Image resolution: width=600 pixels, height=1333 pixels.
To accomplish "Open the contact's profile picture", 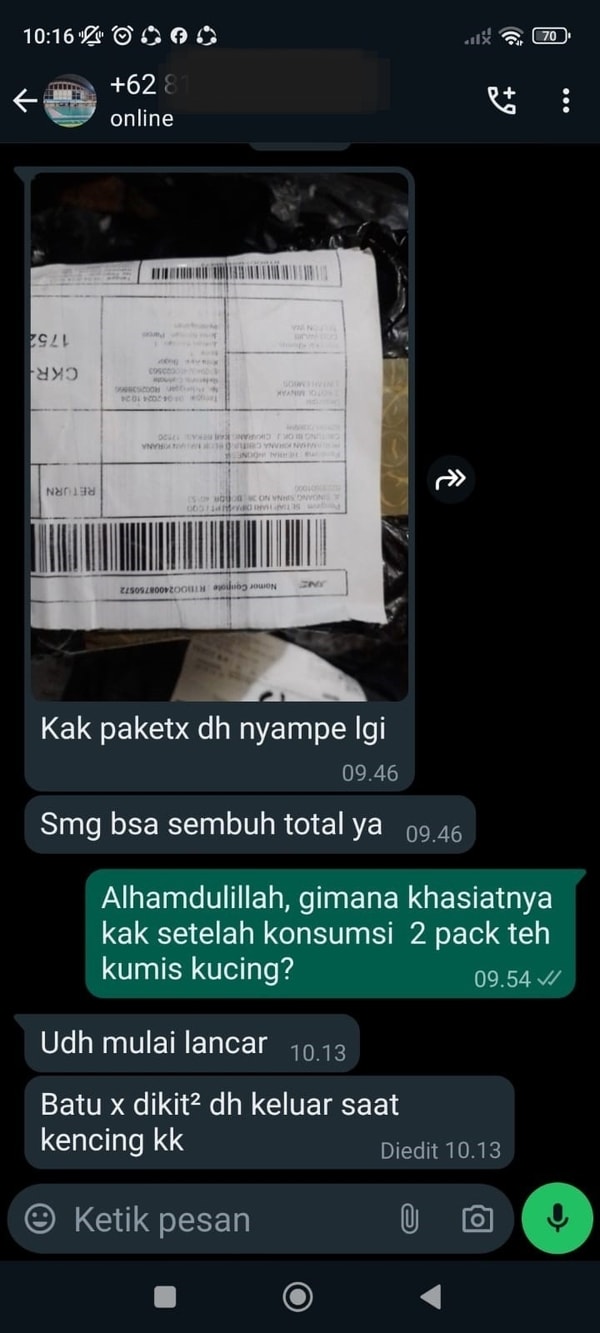I will click(x=70, y=100).
